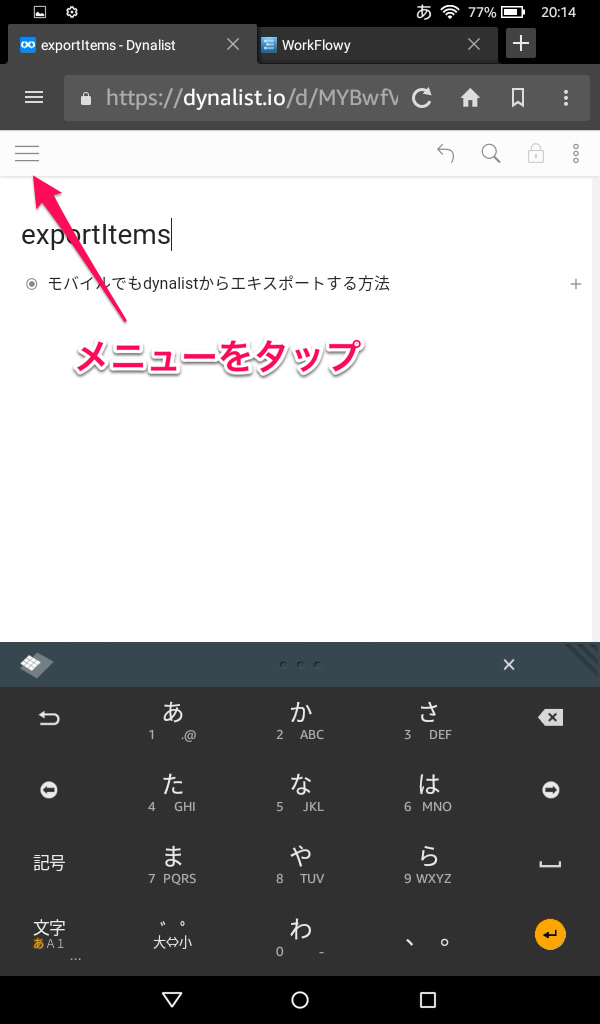The width and height of the screenshot is (600, 1024).
Task: Switch to the WorkFlowy tab
Action: (x=360, y=45)
